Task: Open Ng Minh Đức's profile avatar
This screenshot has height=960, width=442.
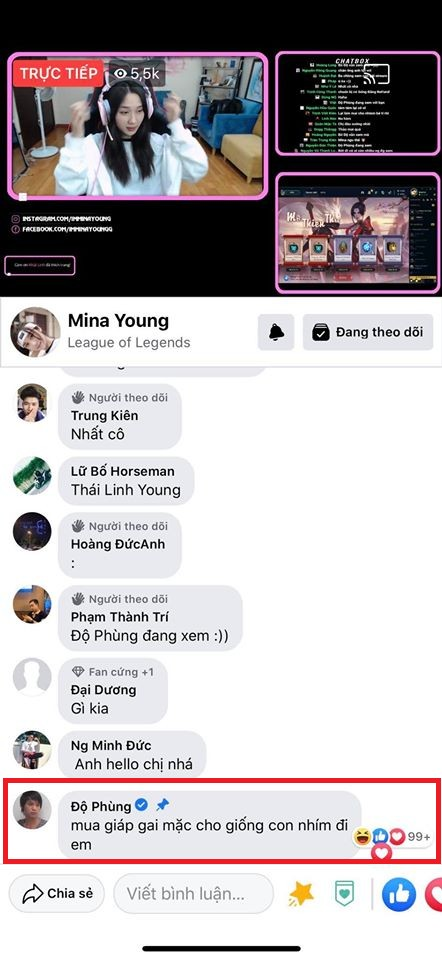Action: tap(32, 750)
